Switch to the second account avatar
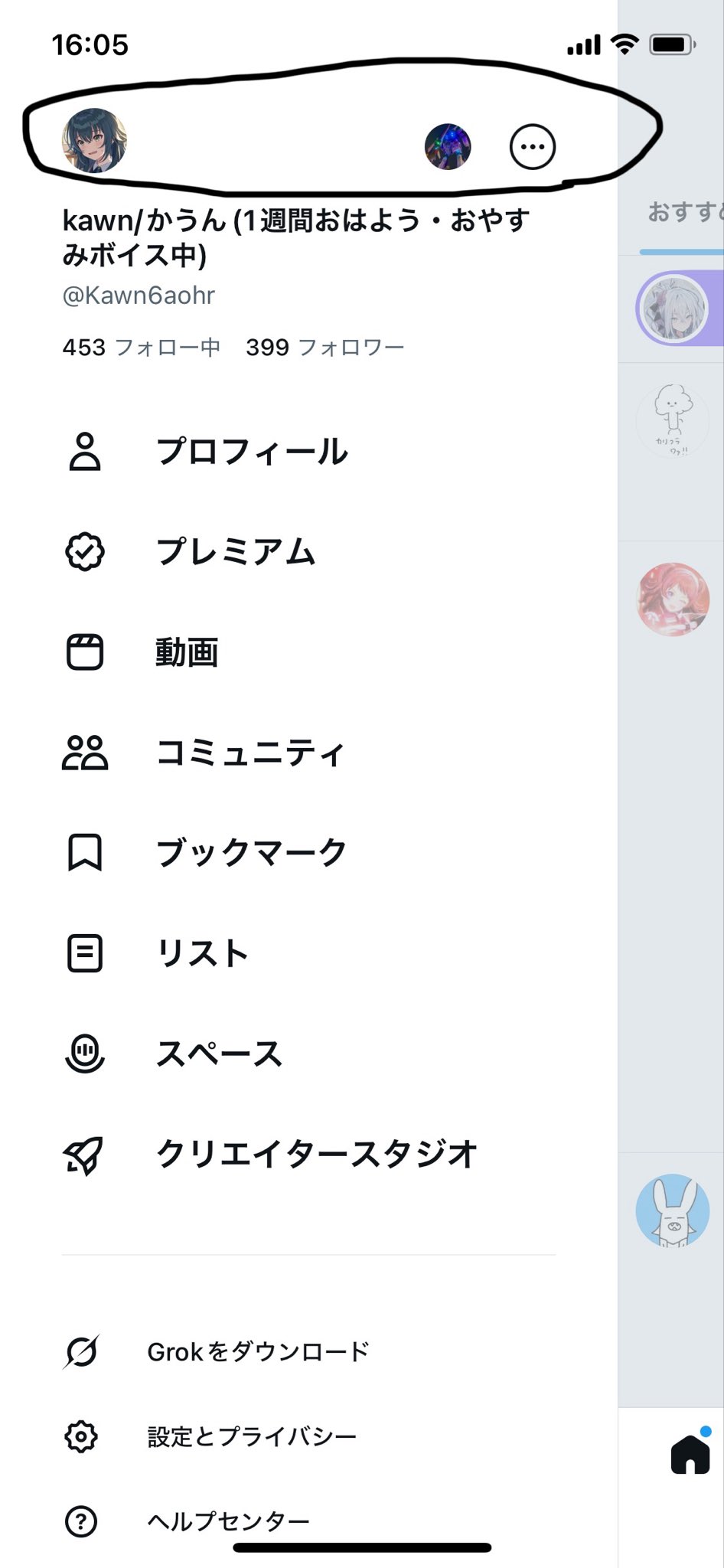 [x=448, y=146]
